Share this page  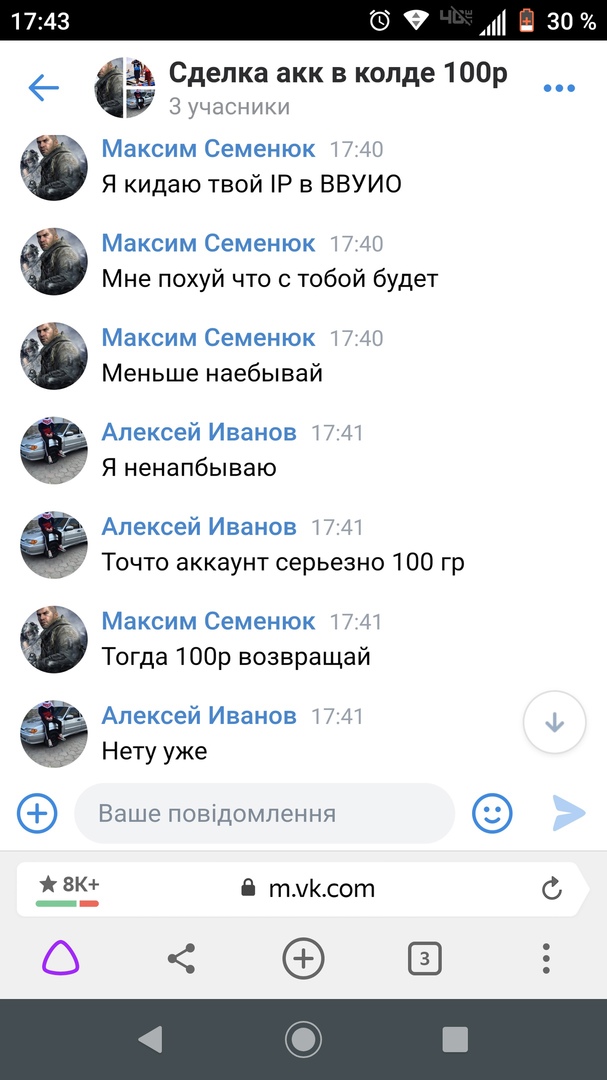tap(181, 960)
